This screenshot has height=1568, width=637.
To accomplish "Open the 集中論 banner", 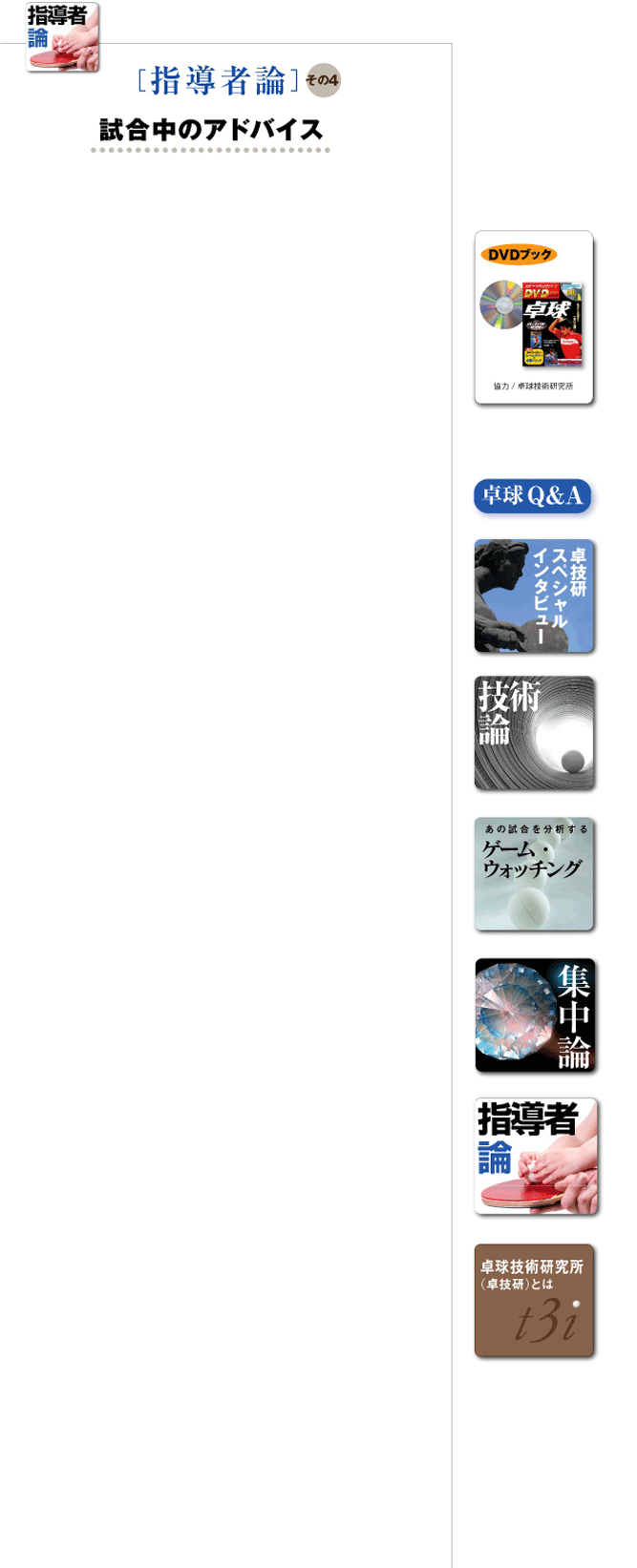I will click(x=535, y=1015).
